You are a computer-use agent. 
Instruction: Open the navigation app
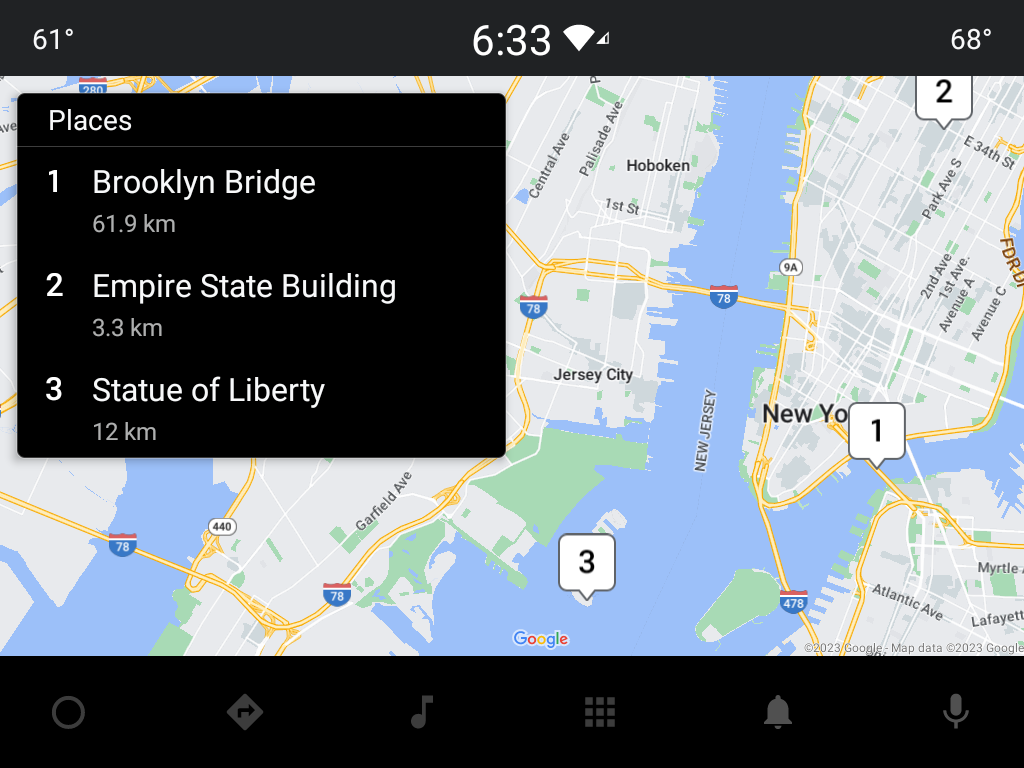click(x=245, y=713)
